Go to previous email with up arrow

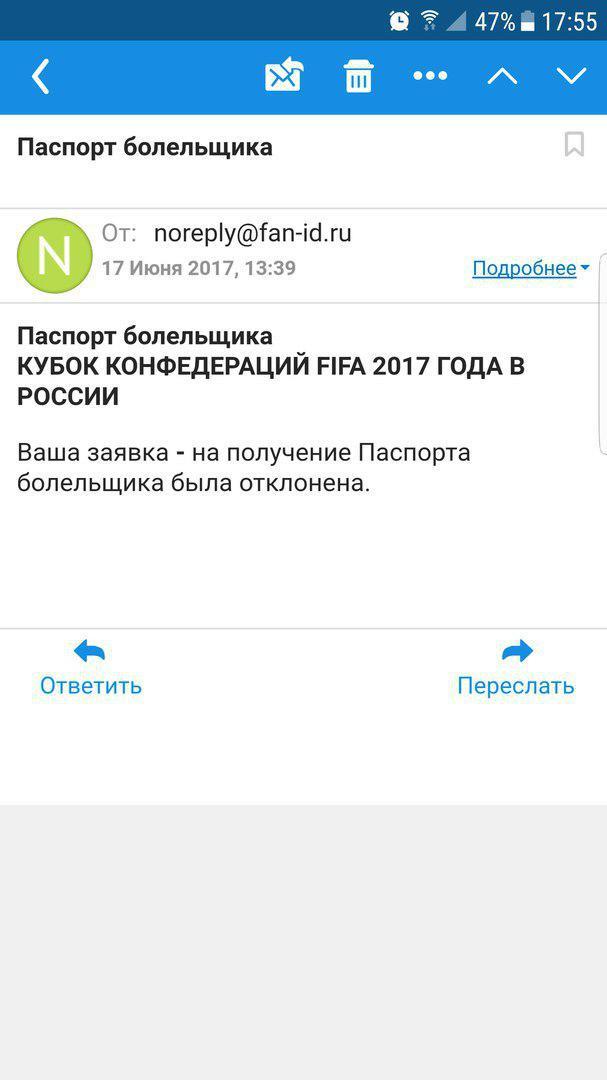502,76
